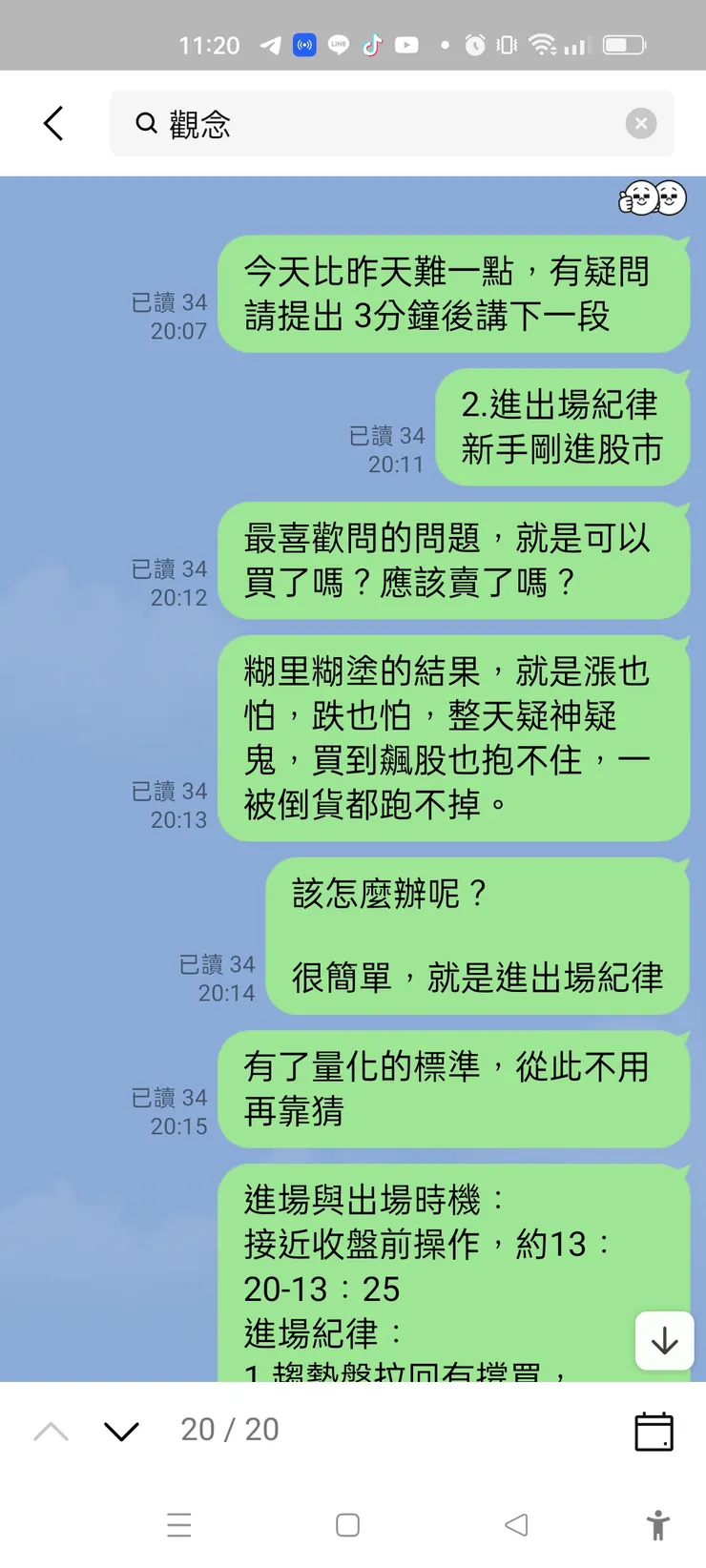
Task: Go to the next search result
Action: point(121,1430)
